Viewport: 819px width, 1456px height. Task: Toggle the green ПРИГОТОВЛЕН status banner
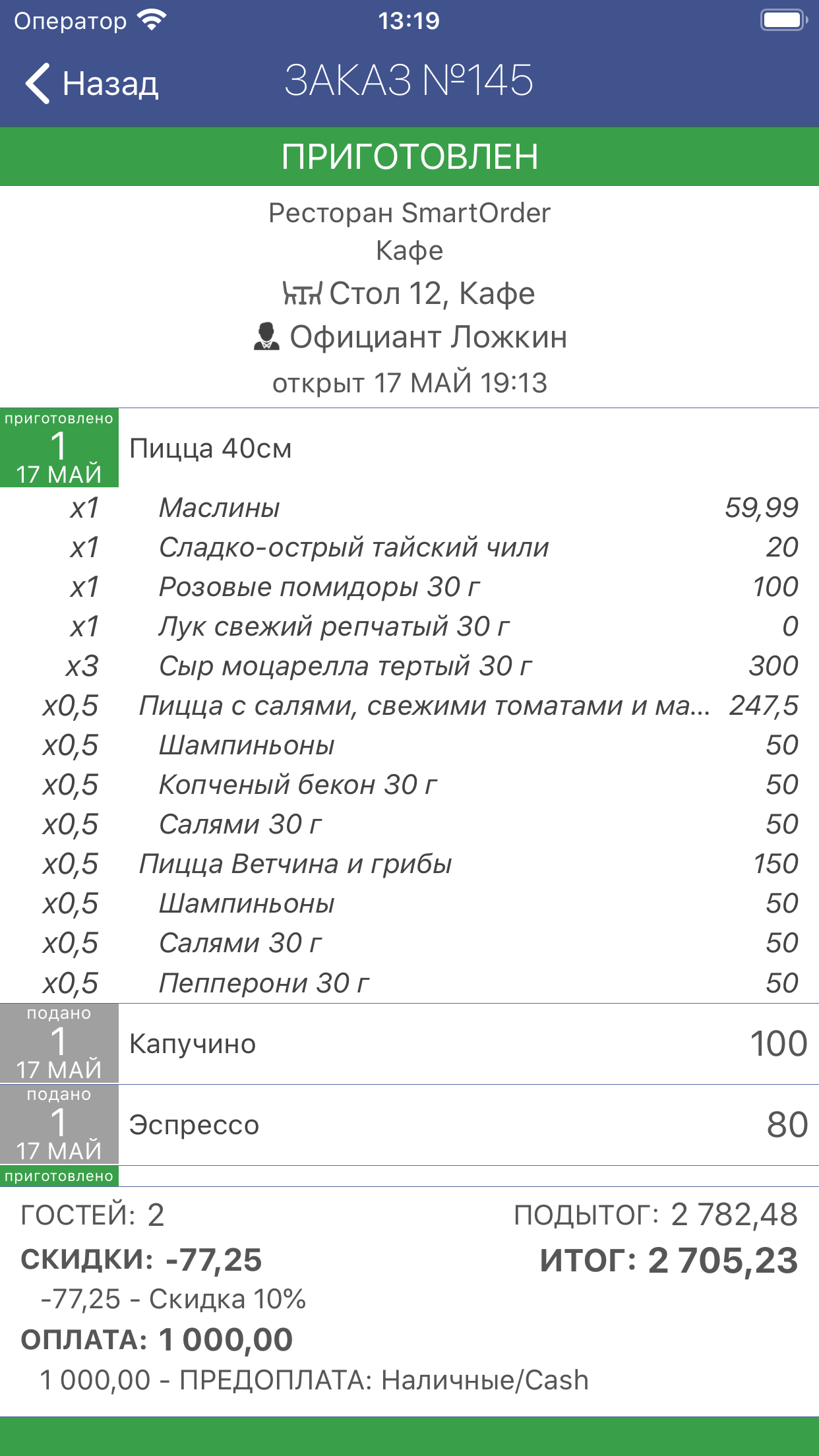(409, 156)
